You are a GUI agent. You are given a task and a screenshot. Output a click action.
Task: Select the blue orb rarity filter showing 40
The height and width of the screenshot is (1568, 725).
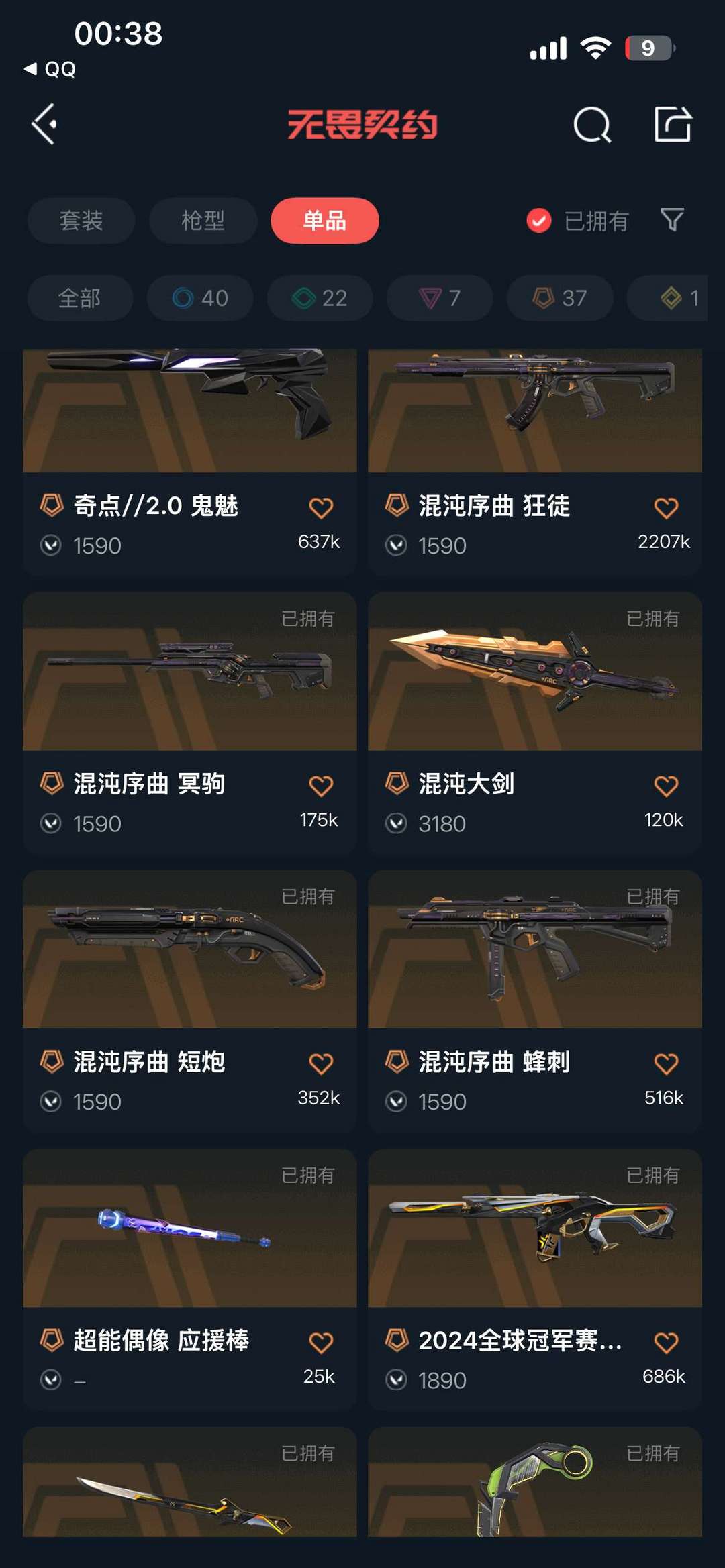[199, 298]
